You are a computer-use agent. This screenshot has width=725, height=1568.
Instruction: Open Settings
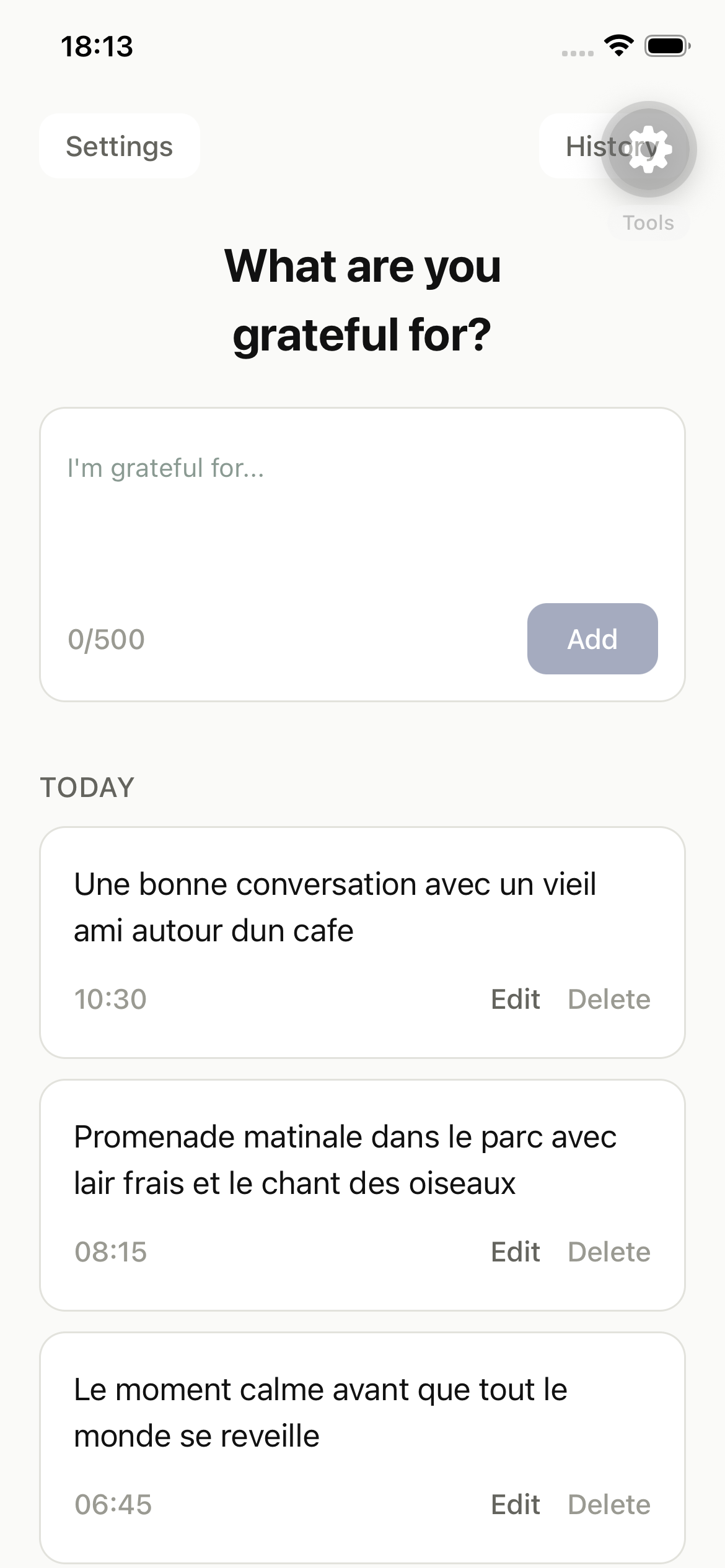pyautogui.click(x=119, y=146)
